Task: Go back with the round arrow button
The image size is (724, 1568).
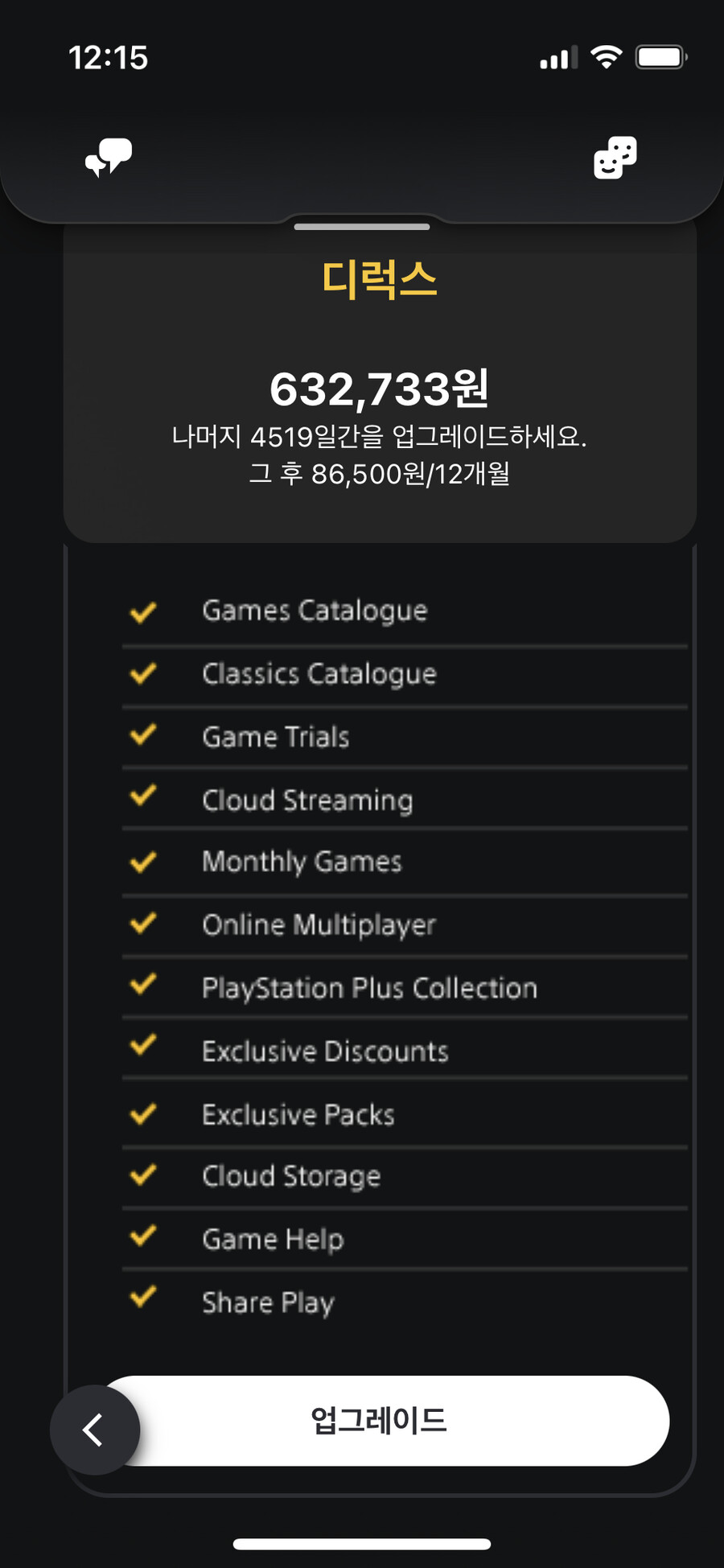Action: pyautogui.click(x=95, y=1430)
